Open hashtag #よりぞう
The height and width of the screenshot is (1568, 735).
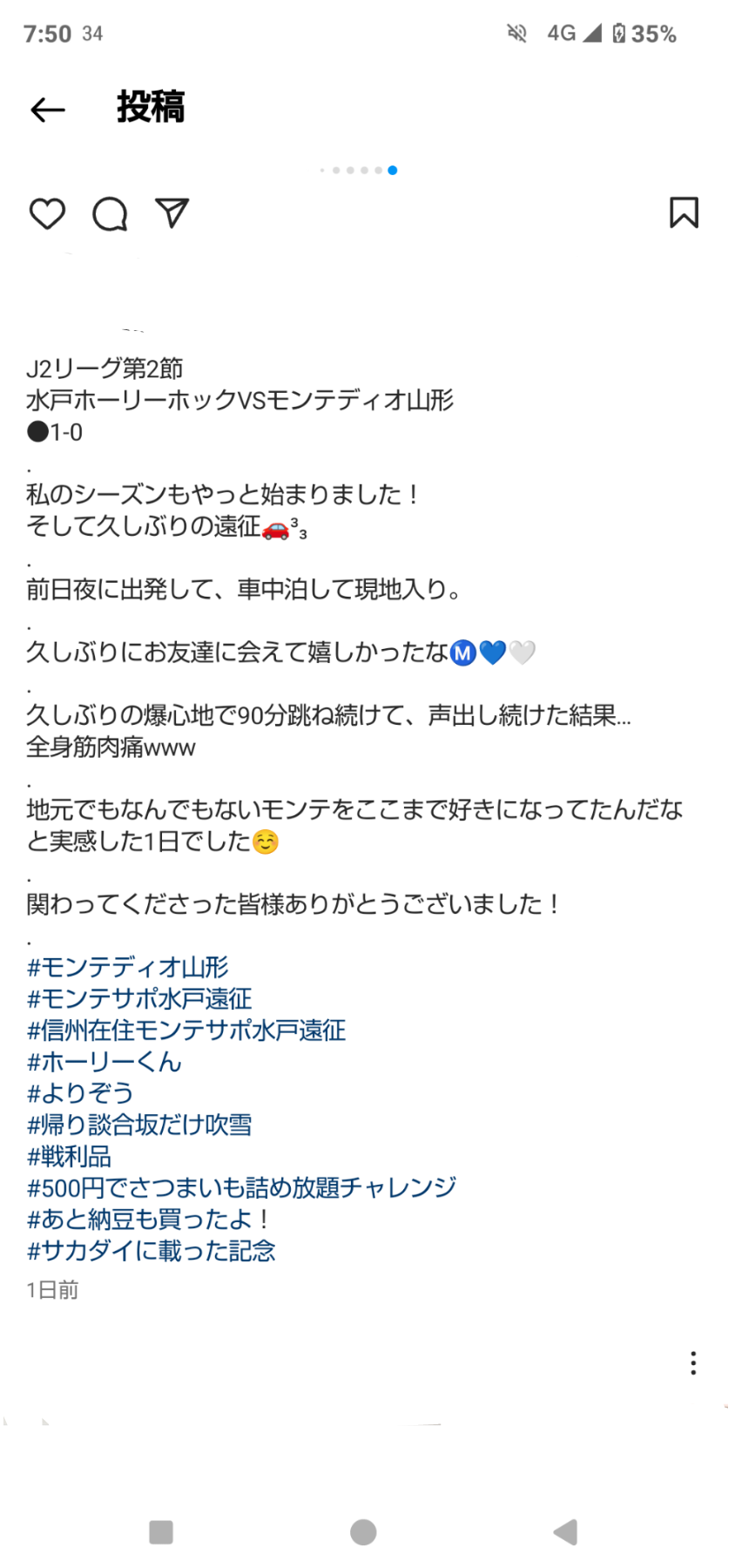[x=80, y=1093]
